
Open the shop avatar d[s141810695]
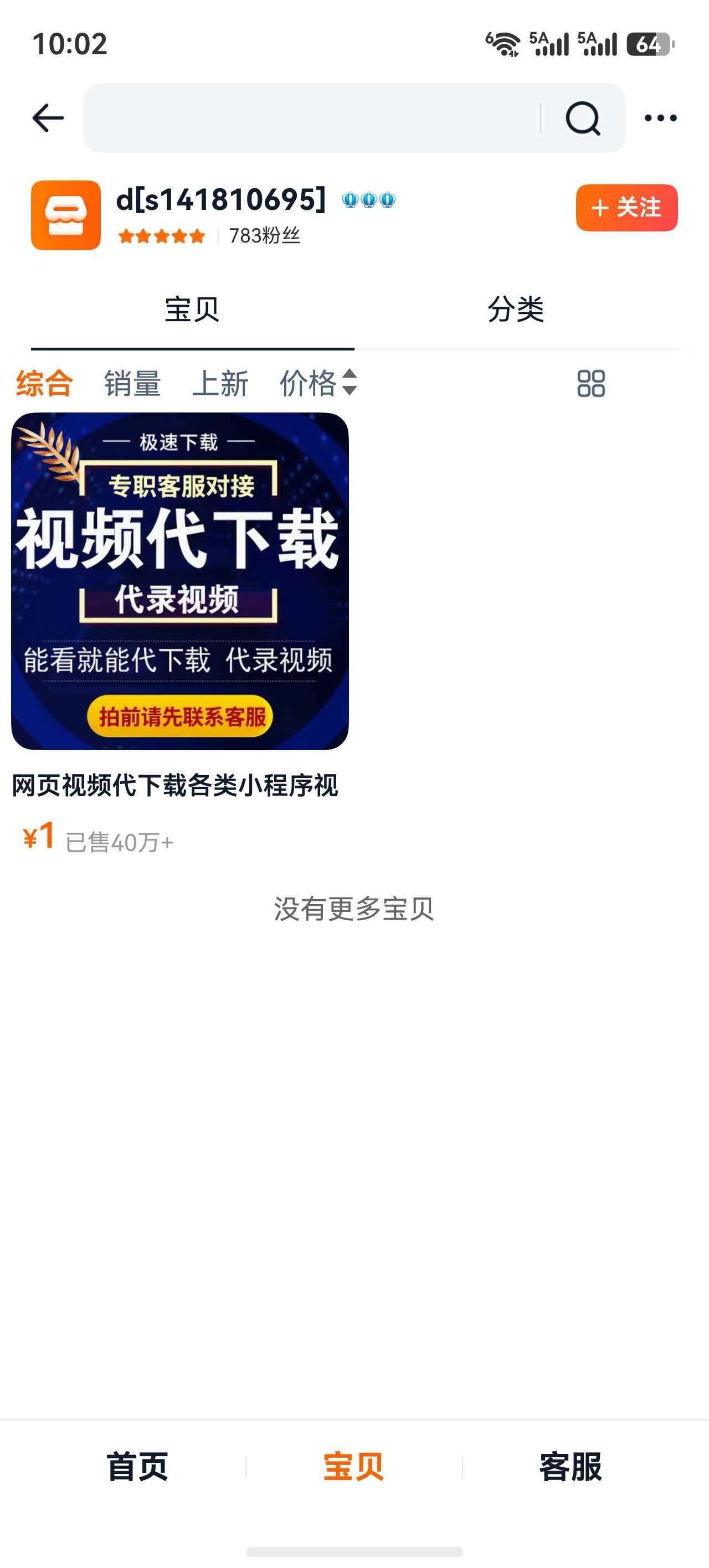coord(66,215)
